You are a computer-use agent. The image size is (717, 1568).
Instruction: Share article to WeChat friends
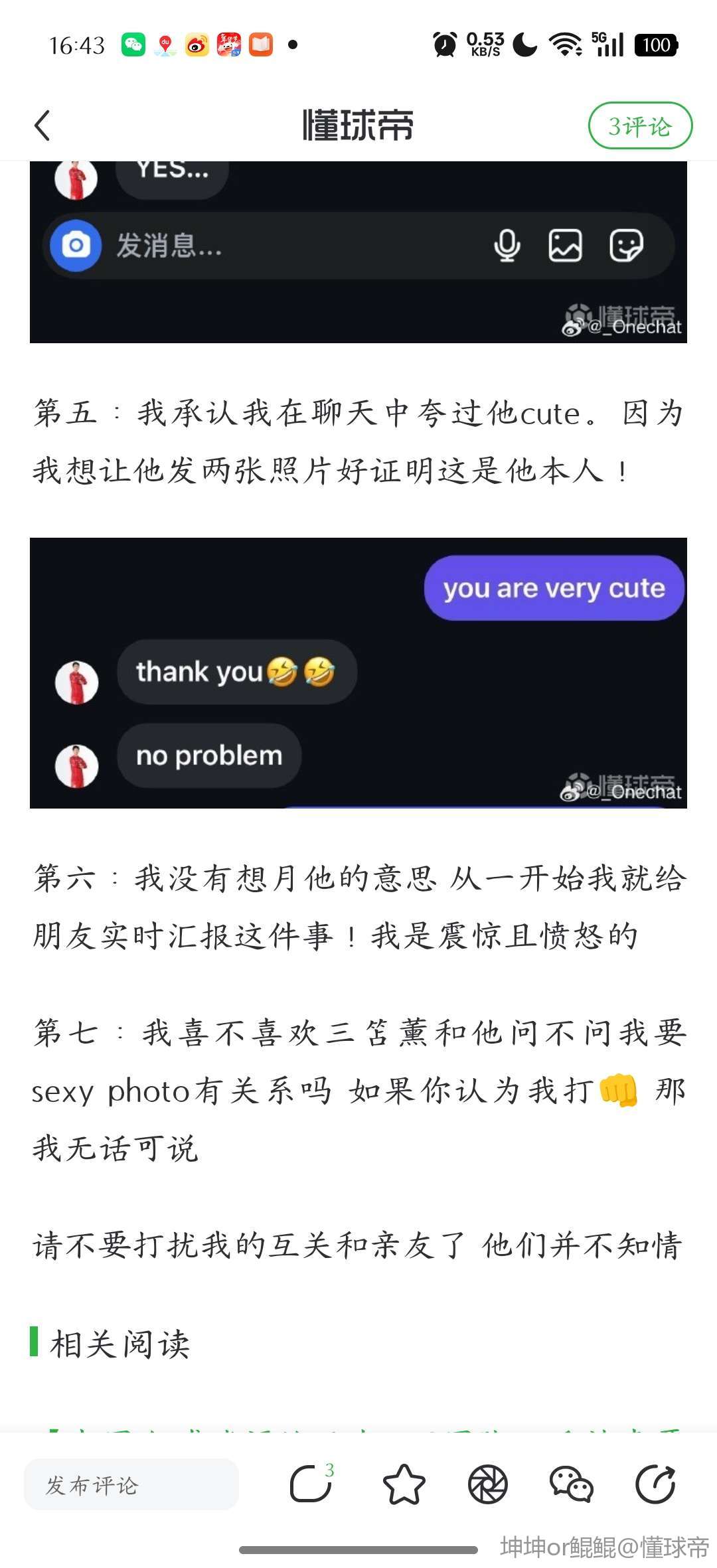[571, 1484]
